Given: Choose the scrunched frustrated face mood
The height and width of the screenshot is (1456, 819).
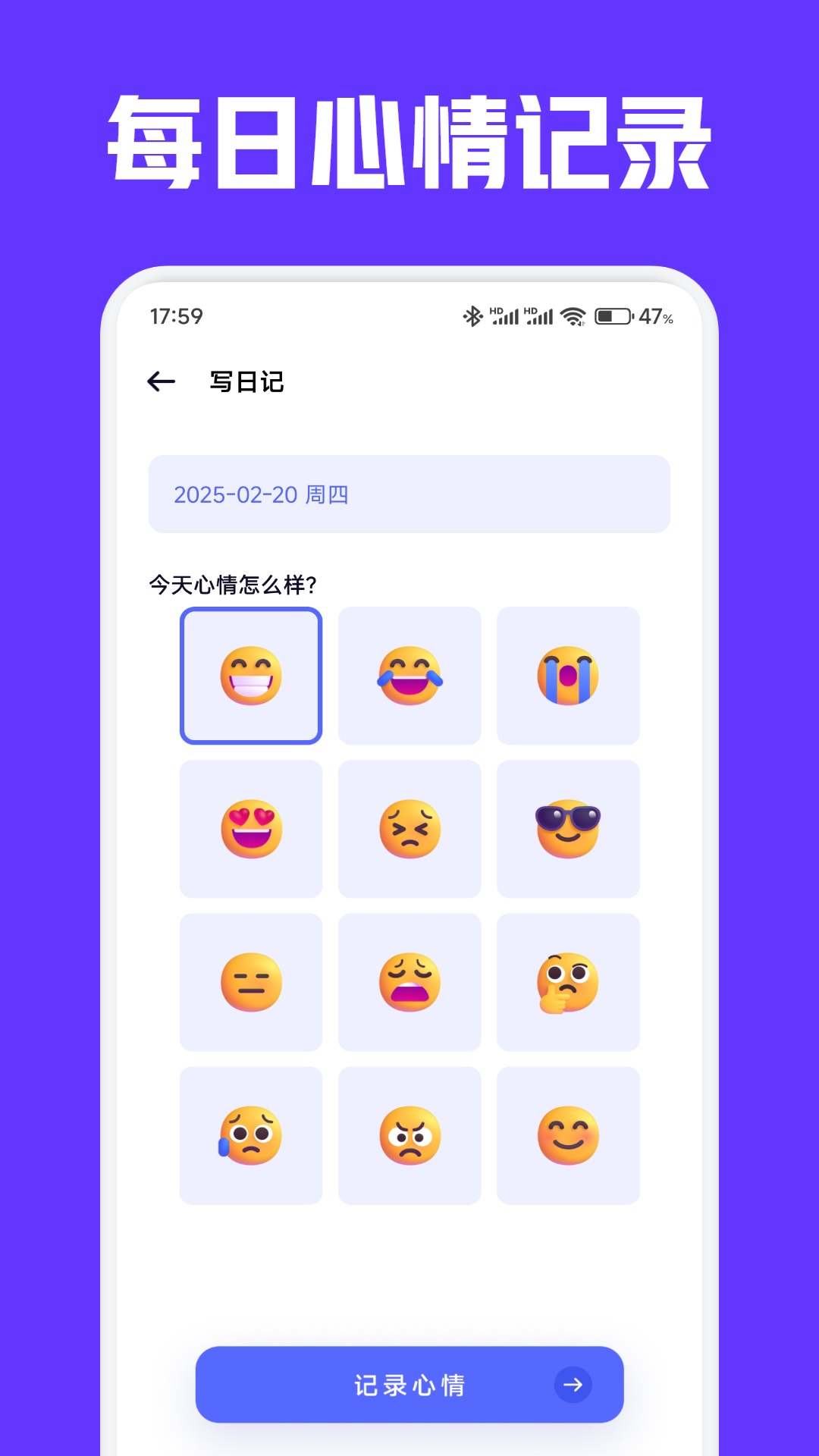Looking at the screenshot, I should 409,830.
